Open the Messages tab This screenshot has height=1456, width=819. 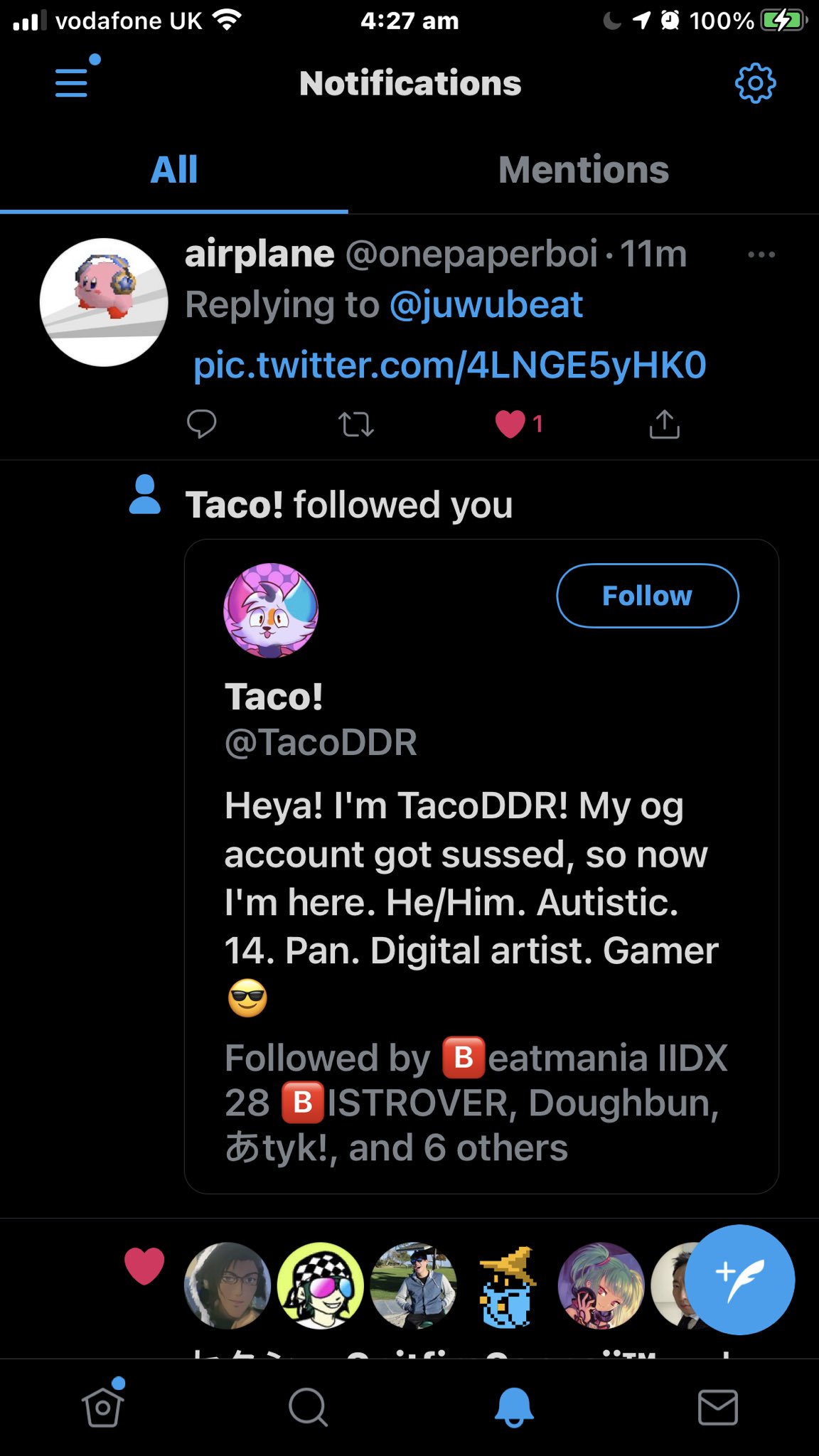[717, 1407]
